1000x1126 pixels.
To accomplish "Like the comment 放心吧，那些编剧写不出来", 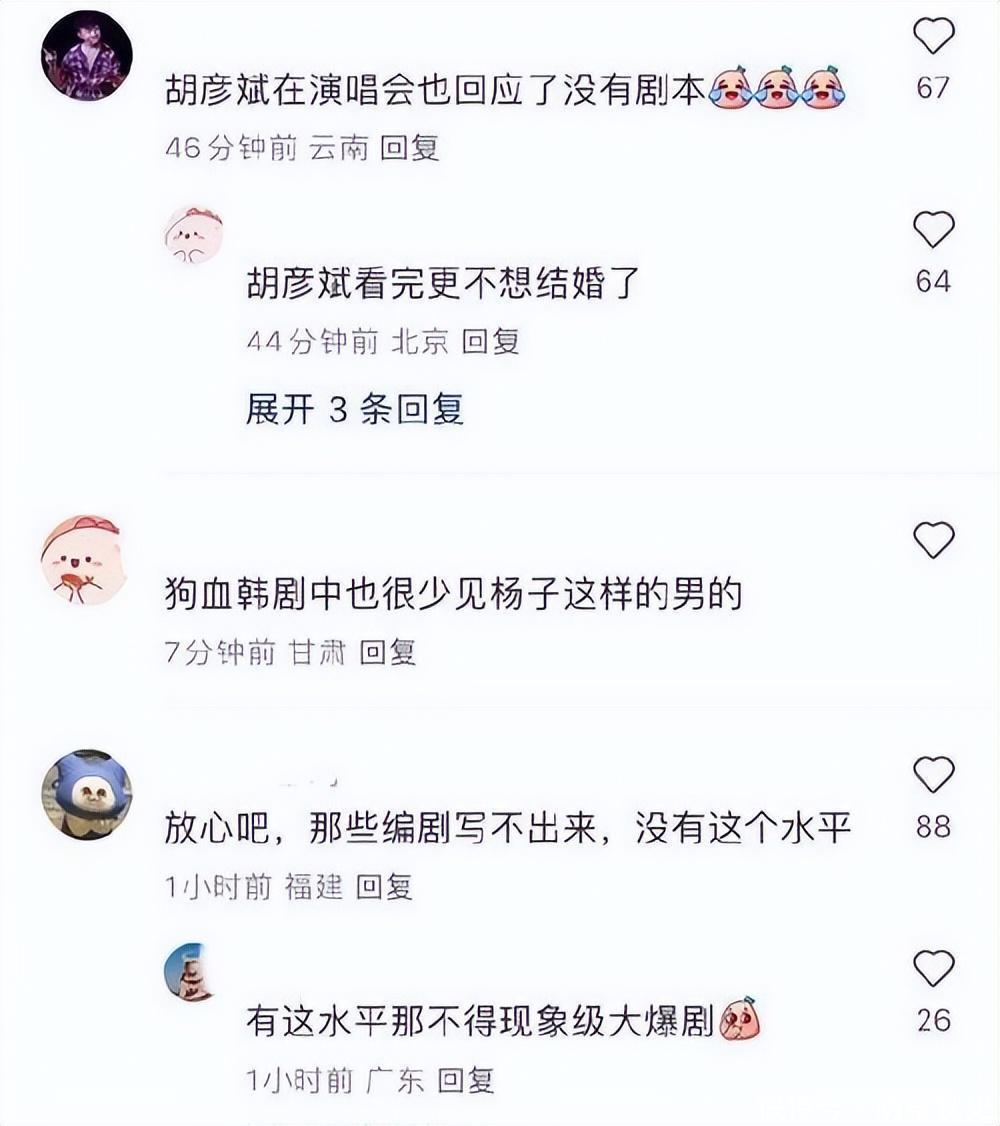I will click(x=933, y=775).
